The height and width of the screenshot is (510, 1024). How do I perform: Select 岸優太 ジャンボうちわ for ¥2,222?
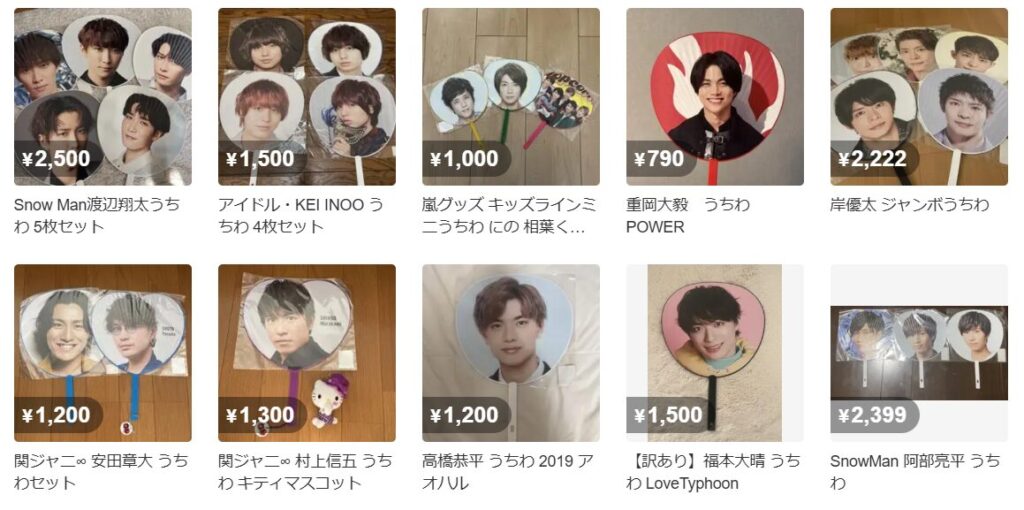pos(919,97)
